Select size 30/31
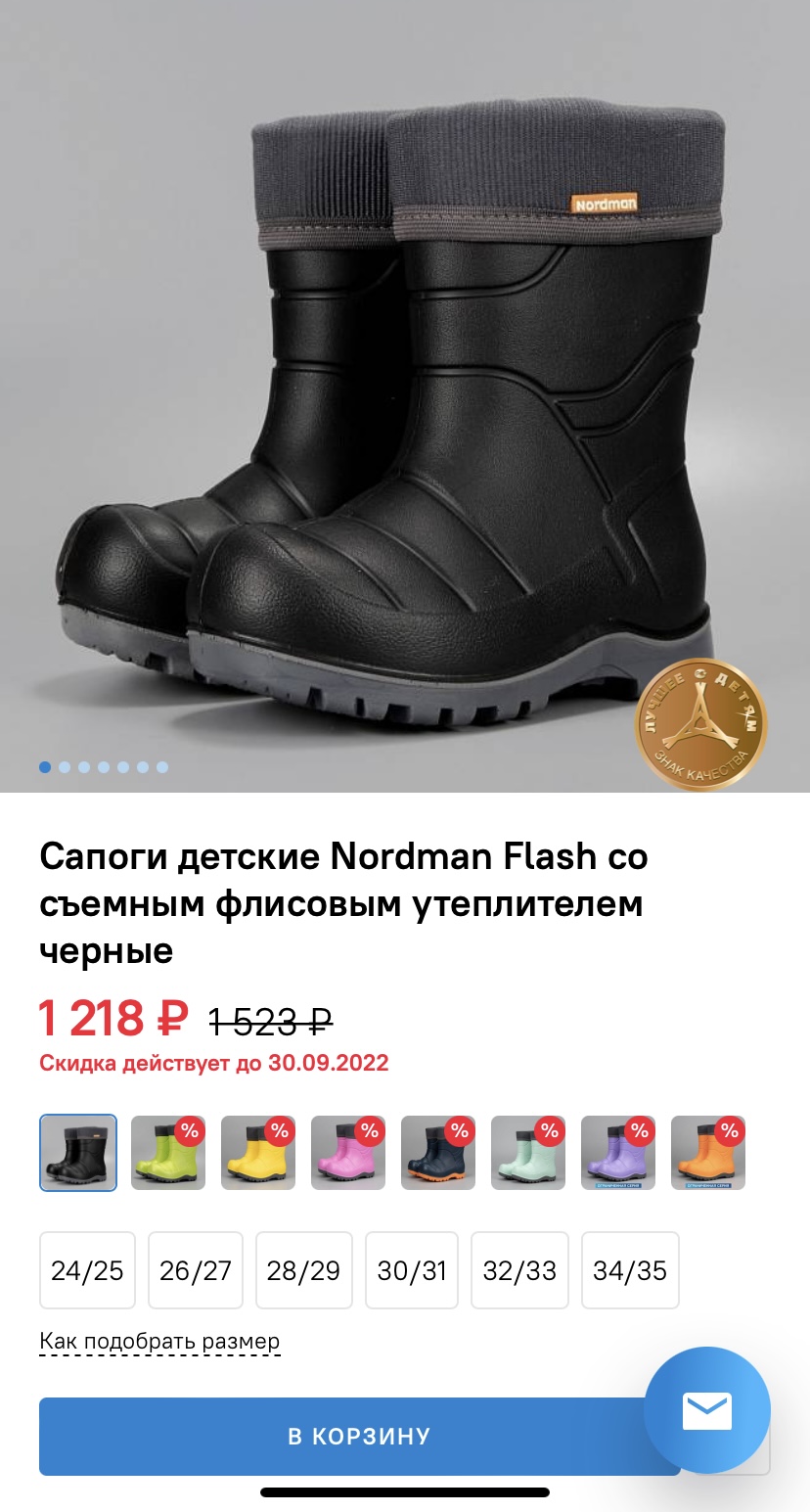Viewport: 810px width, 1512px height. [x=412, y=1270]
